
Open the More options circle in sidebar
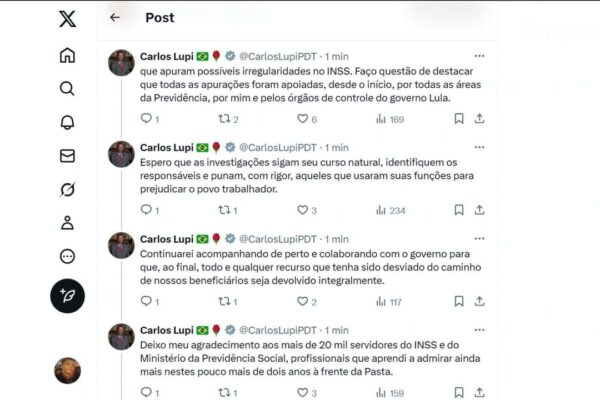pyautogui.click(x=67, y=256)
